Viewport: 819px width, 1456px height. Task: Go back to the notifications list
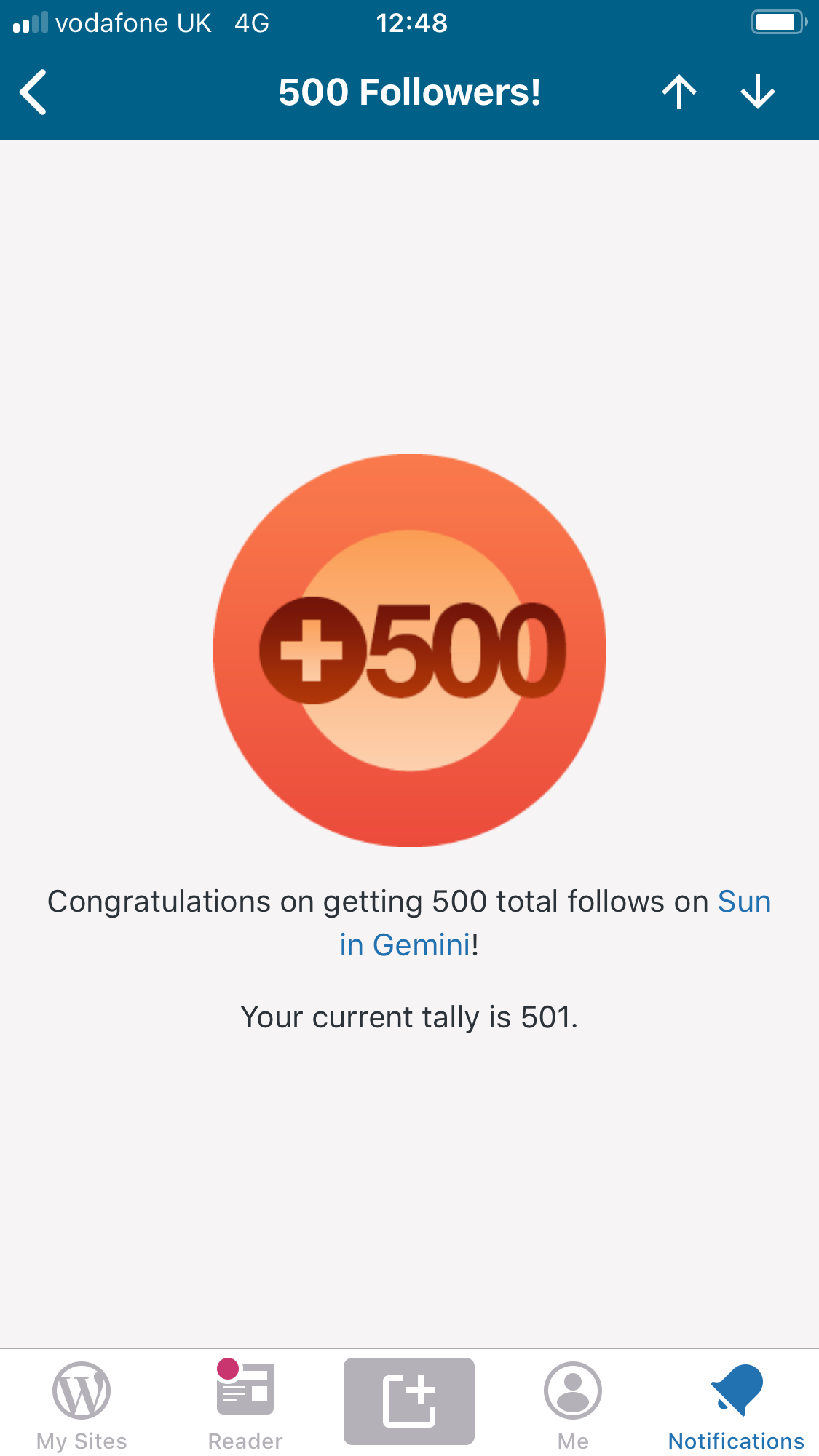(x=33, y=92)
